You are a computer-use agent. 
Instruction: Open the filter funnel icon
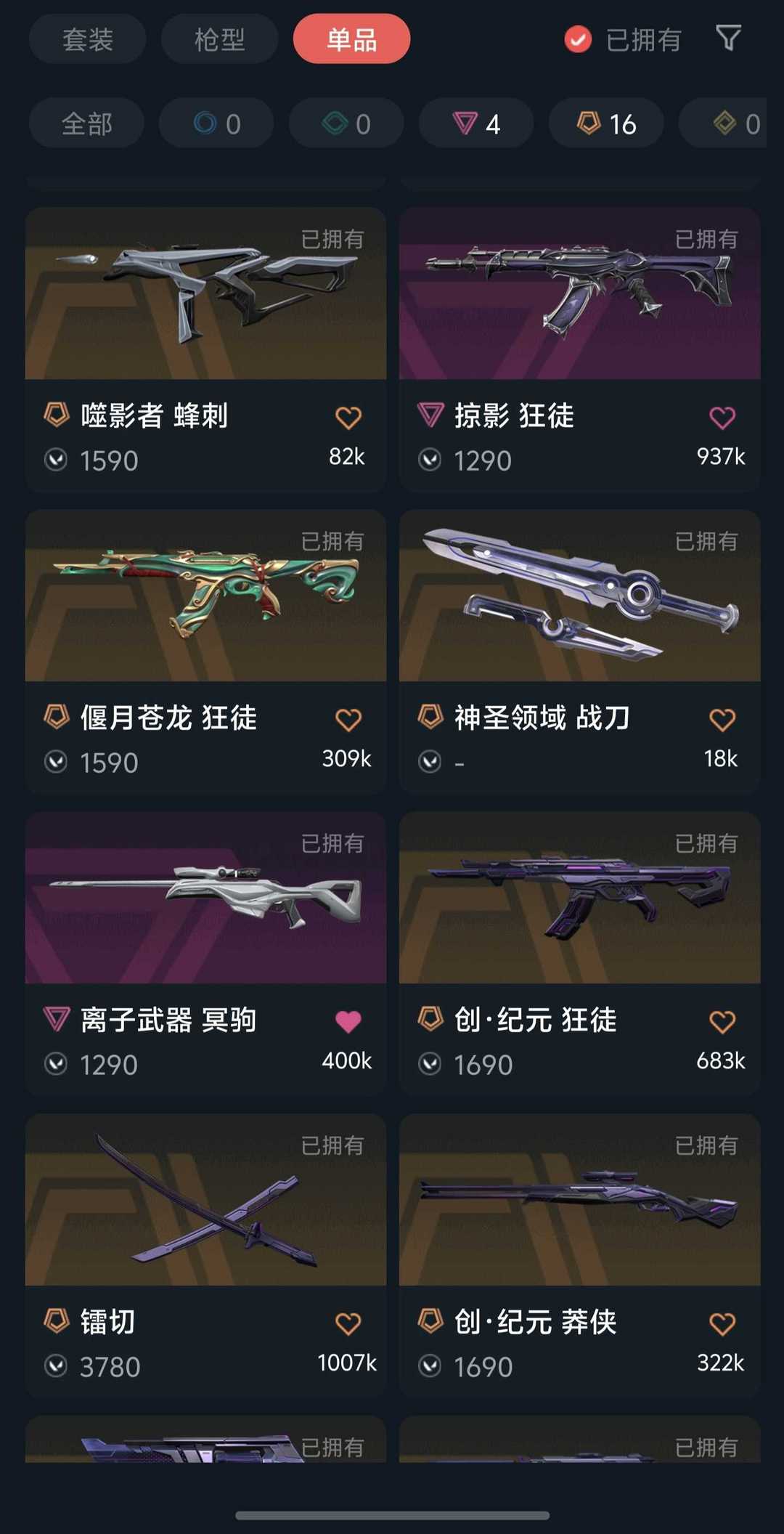728,38
